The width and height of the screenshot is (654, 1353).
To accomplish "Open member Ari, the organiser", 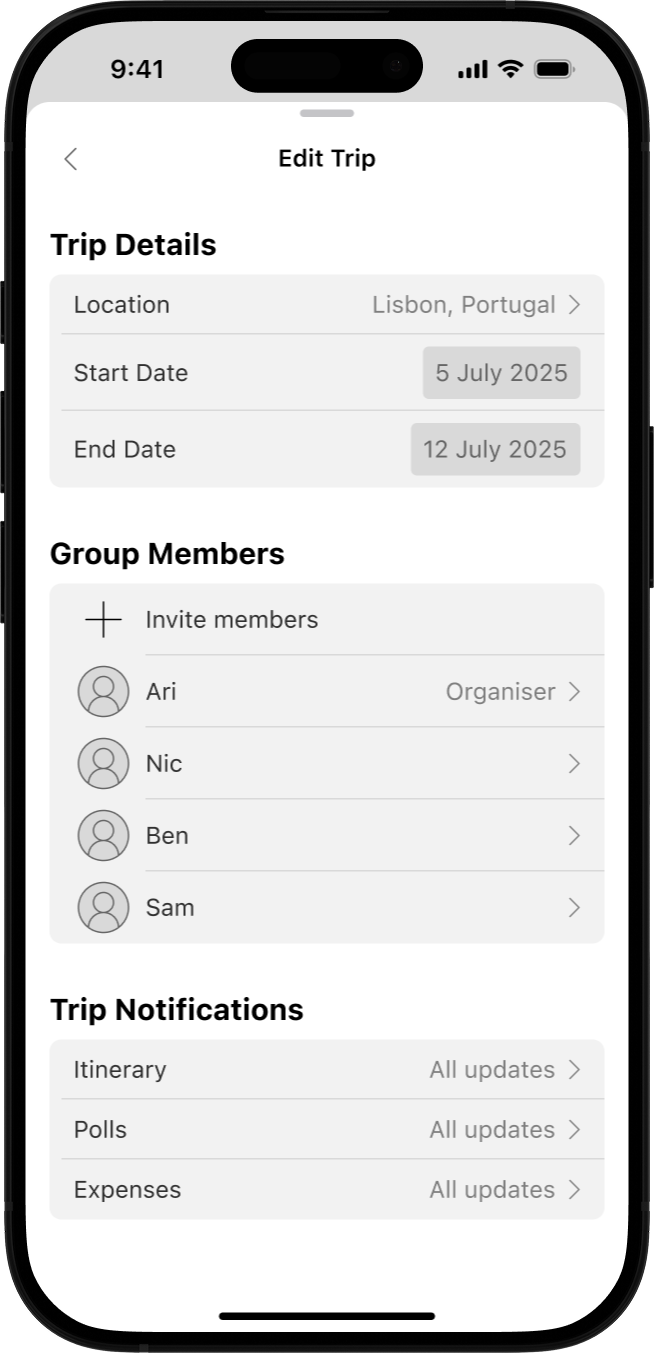I will pos(327,691).
